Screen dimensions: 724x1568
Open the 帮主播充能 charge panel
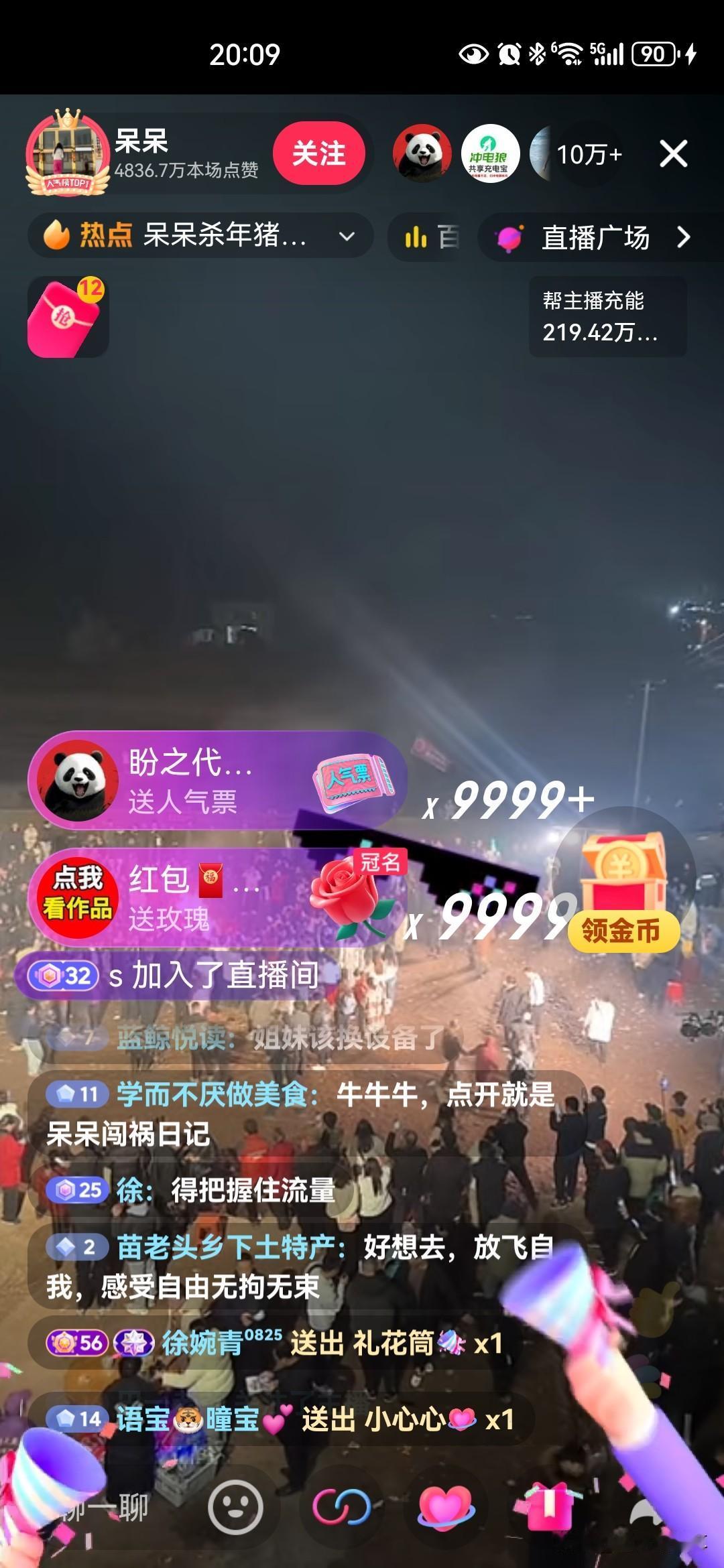click(607, 315)
